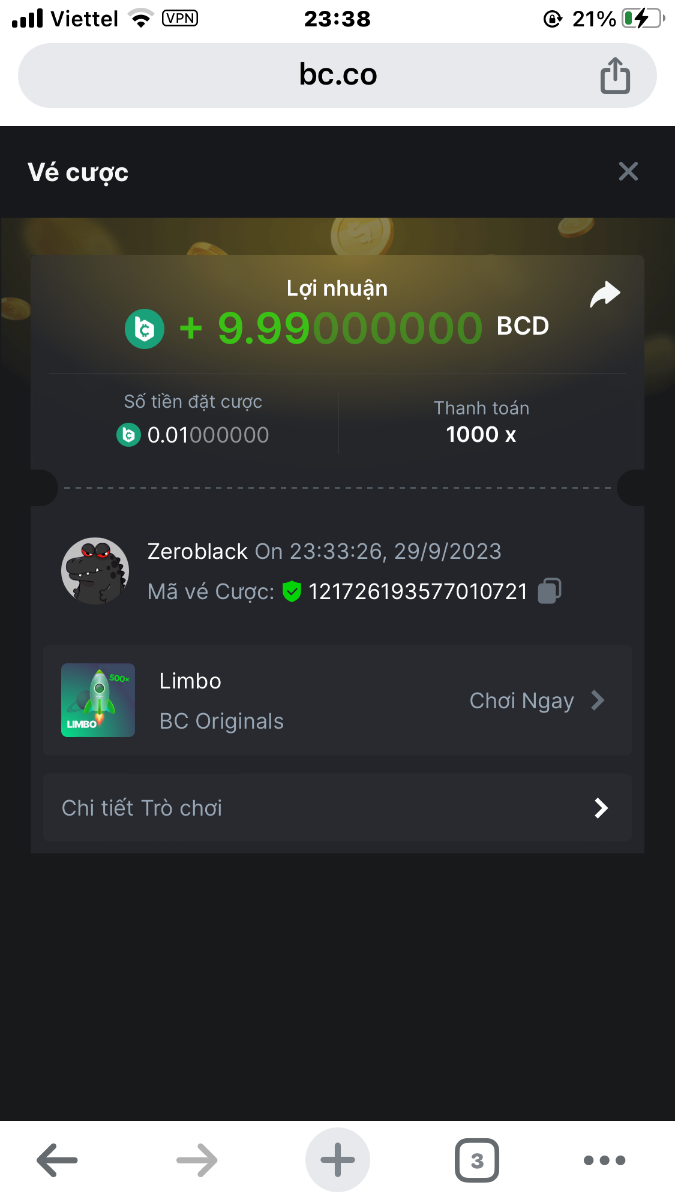Image resolution: width=675 pixels, height=1200 pixels.
Task: Close the Vé cược bet slip dialog
Action: [628, 172]
